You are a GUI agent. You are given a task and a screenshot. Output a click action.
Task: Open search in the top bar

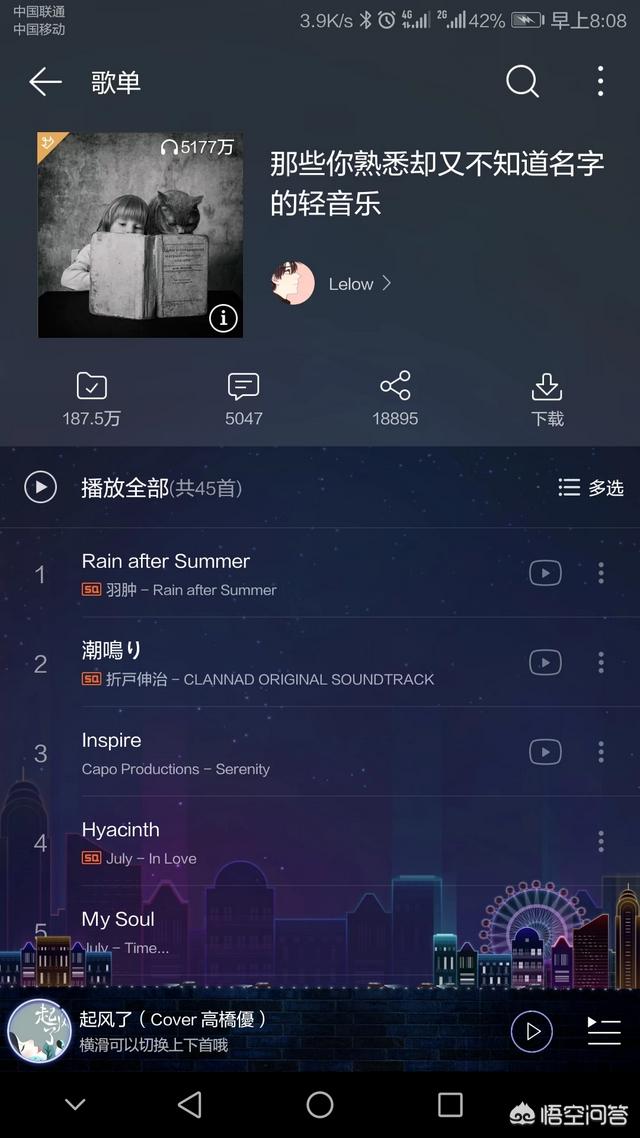522,82
